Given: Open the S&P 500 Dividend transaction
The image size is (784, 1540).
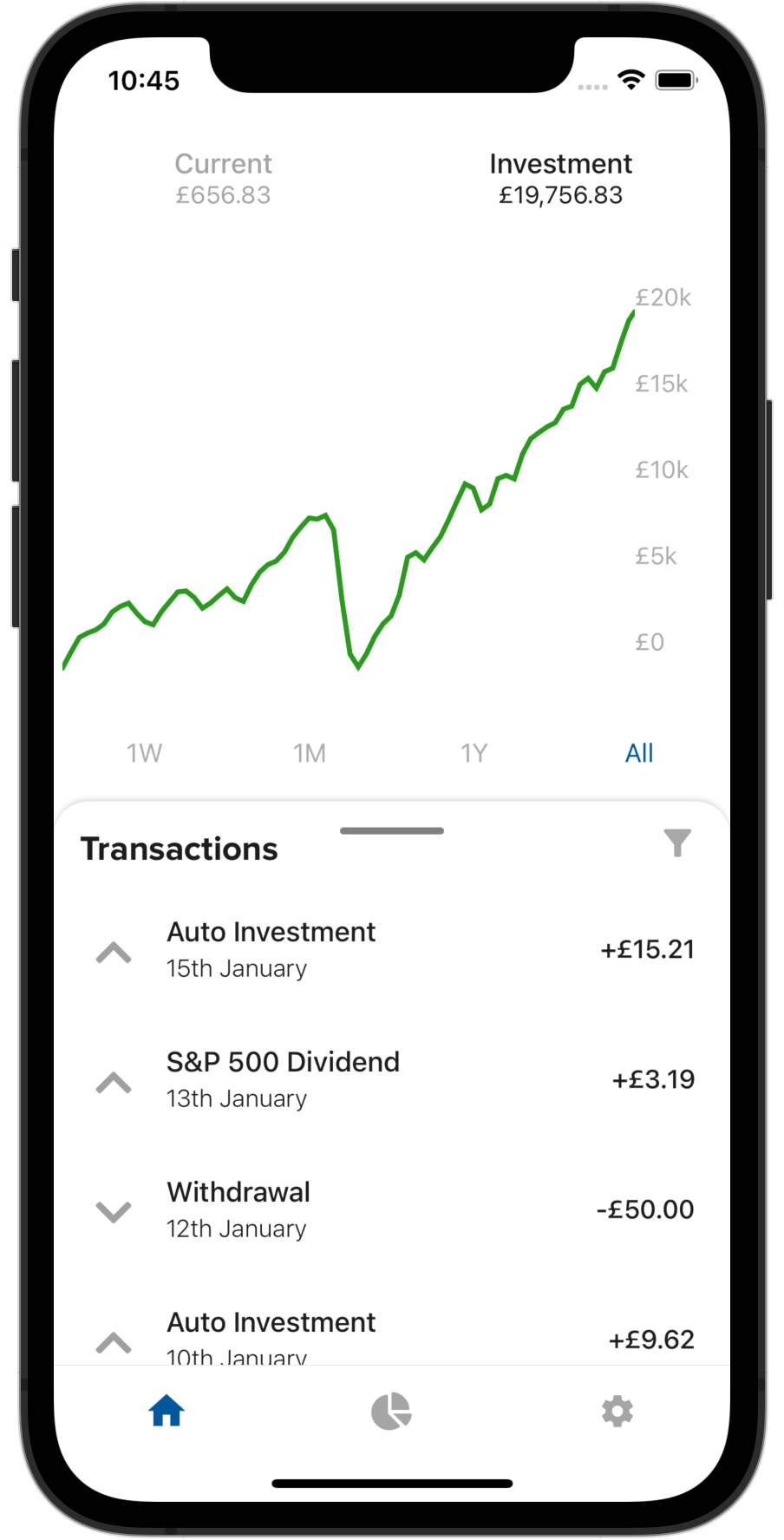Looking at the screenshot, I should pyautogui.click(x=392, y=1080).
